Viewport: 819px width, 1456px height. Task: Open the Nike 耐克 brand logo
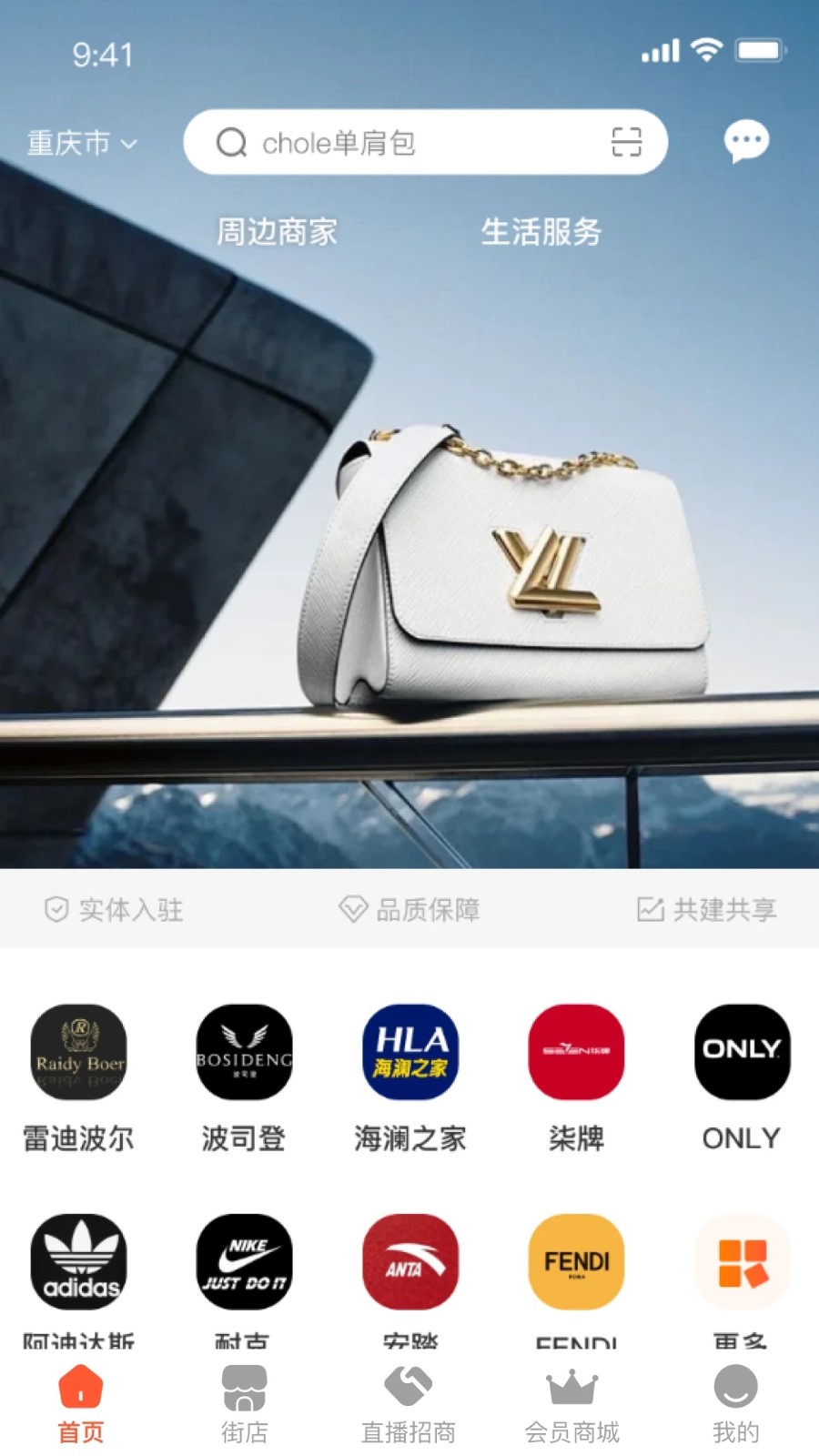pyautogui.click(x=244, y=1263)
